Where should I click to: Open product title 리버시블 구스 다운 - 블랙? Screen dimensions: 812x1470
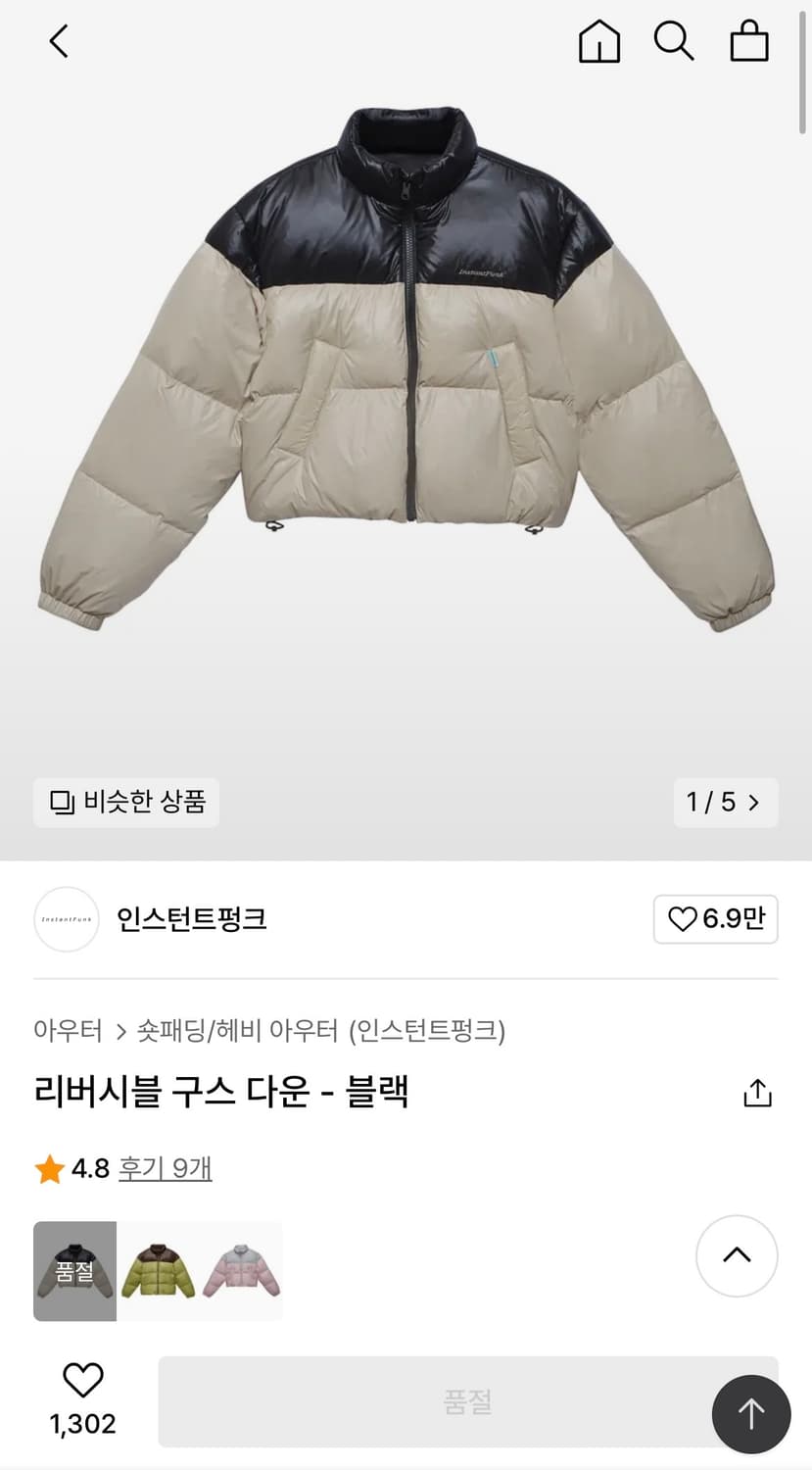click(223, 1092)
